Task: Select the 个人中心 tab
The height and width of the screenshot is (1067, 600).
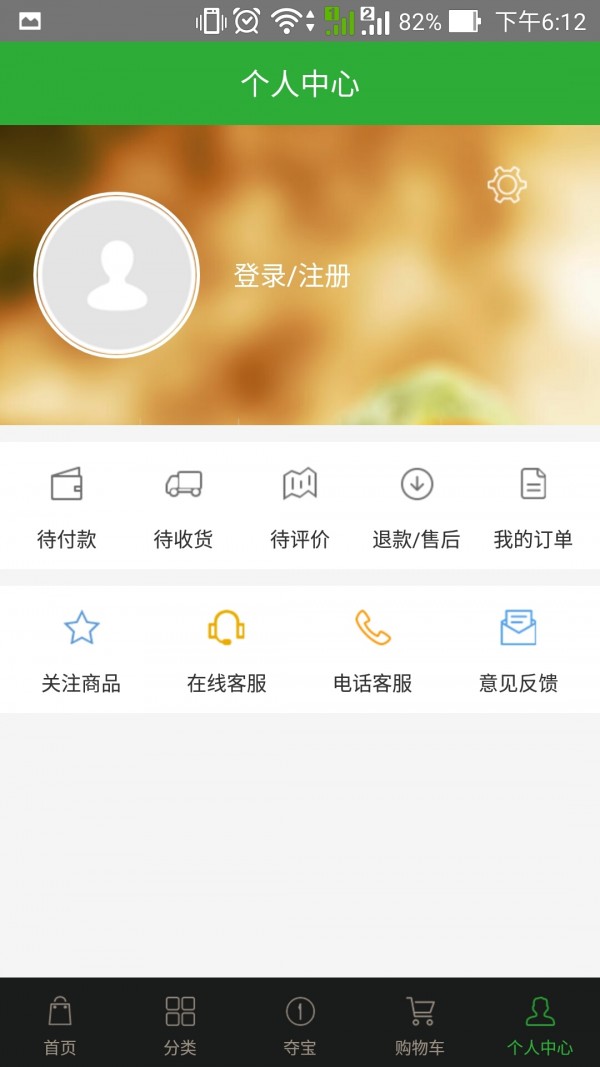Action: (x=540, y=1024)
